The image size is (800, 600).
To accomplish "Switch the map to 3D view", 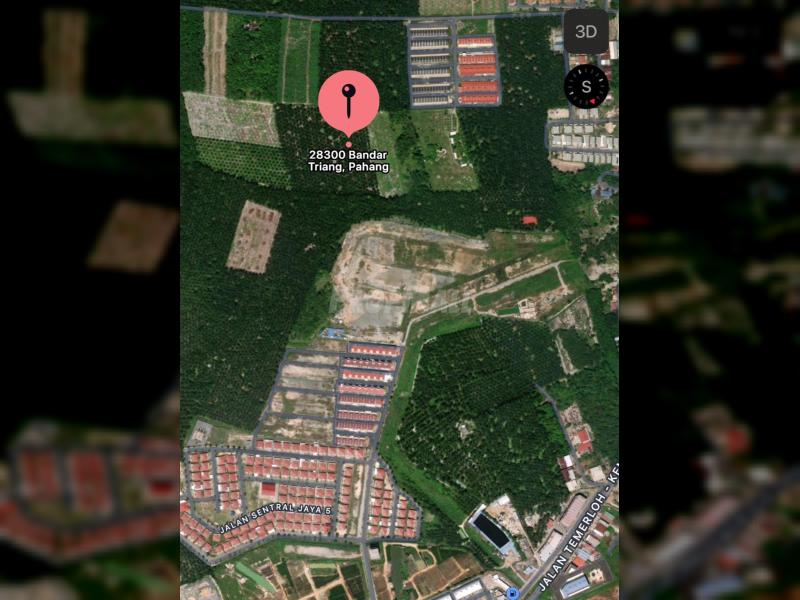I will coord(586,32).
